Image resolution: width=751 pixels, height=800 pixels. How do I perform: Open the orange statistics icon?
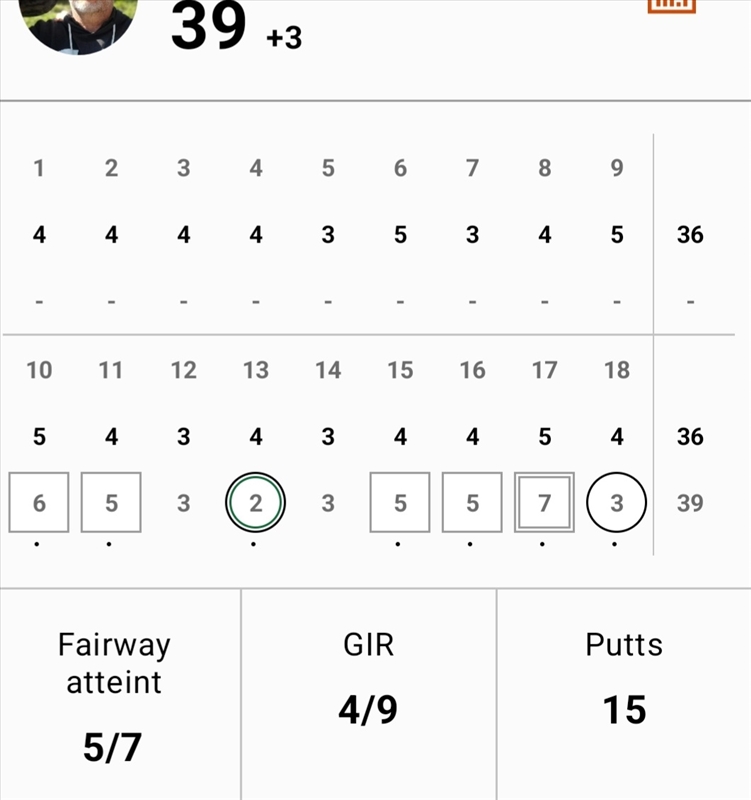tap(671, 5)
